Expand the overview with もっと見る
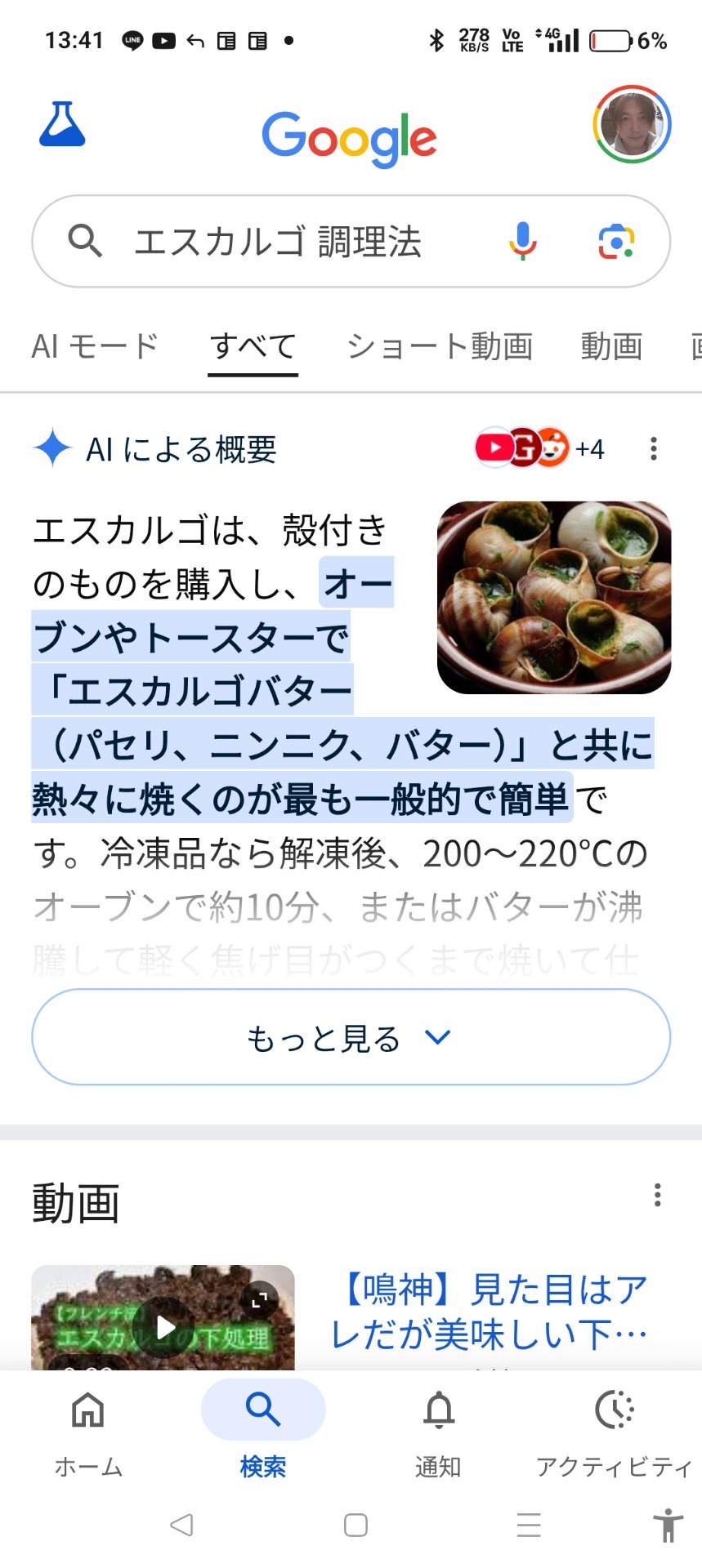702x1568 pixels. click(351, 1037)
